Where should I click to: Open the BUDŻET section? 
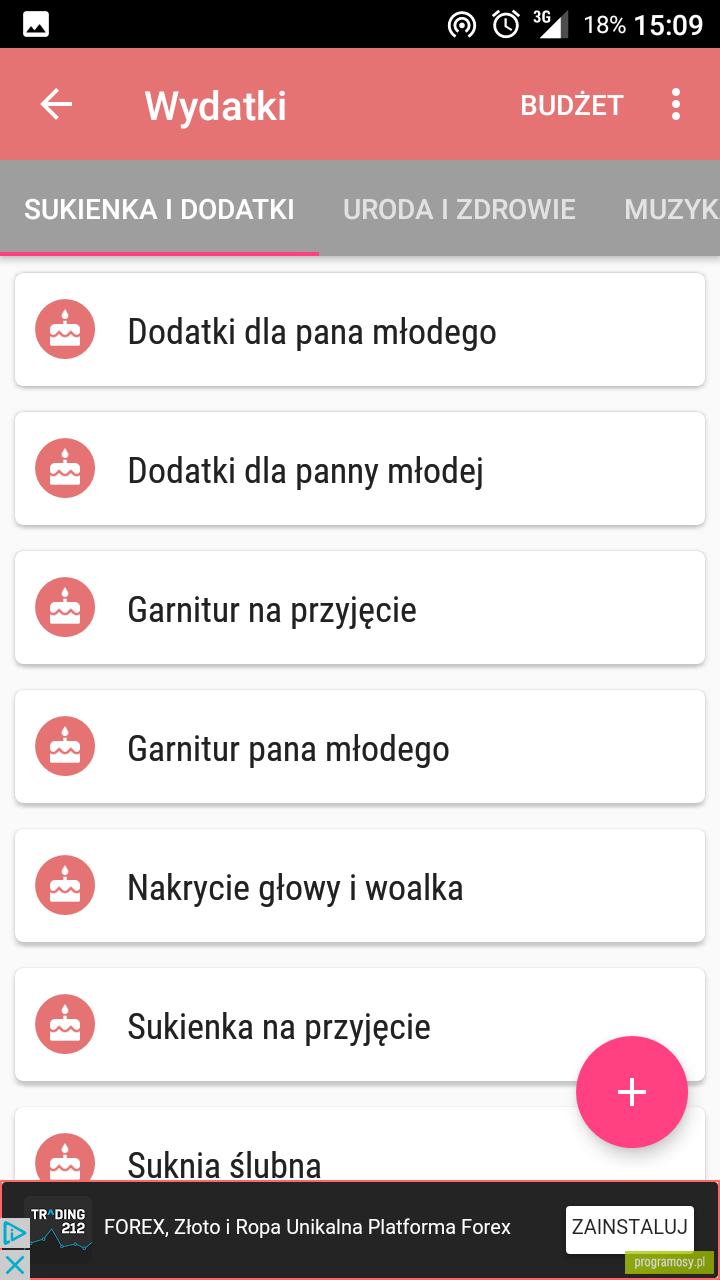tap(572, 105)
